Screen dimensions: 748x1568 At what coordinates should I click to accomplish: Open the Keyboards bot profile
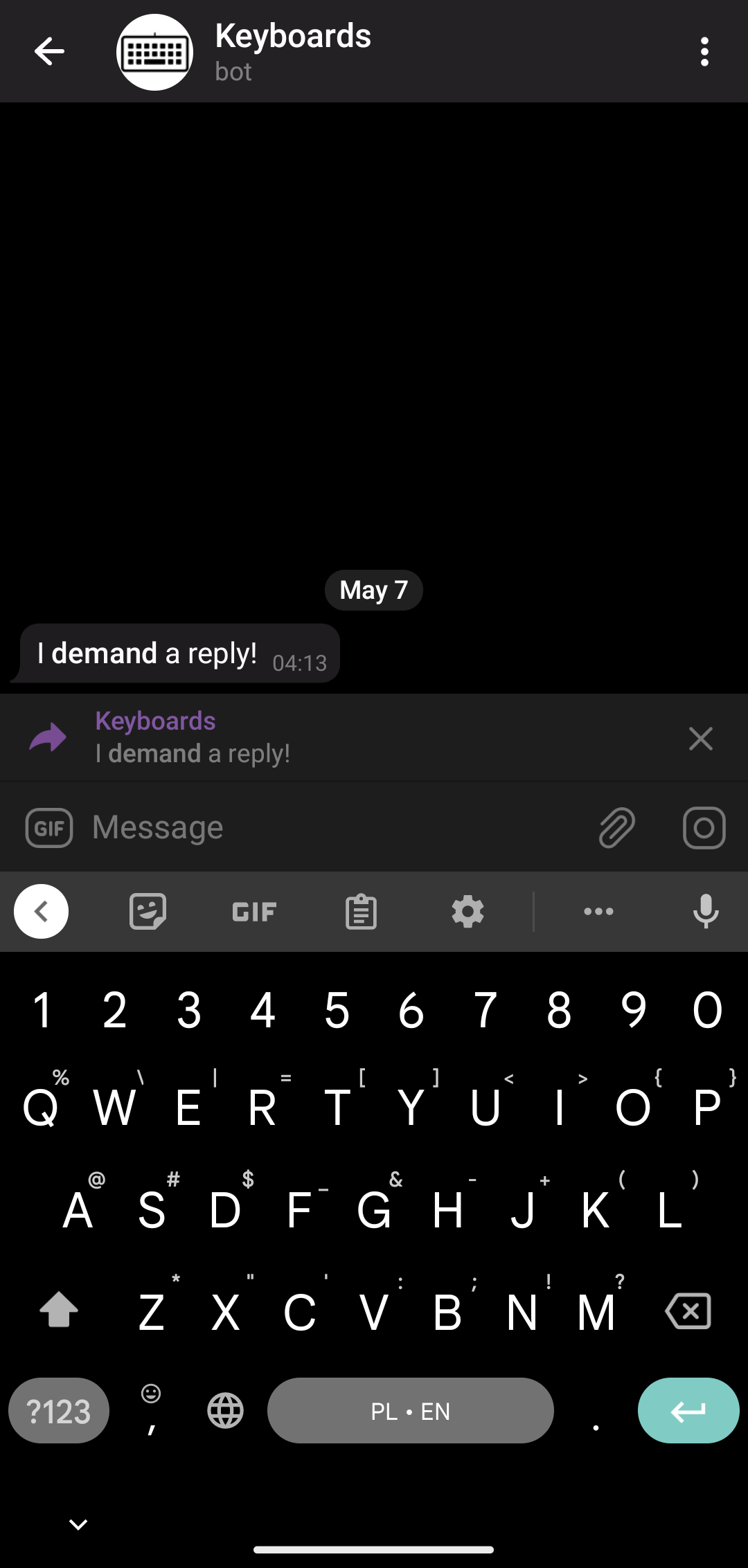click(x=154, y=50)
